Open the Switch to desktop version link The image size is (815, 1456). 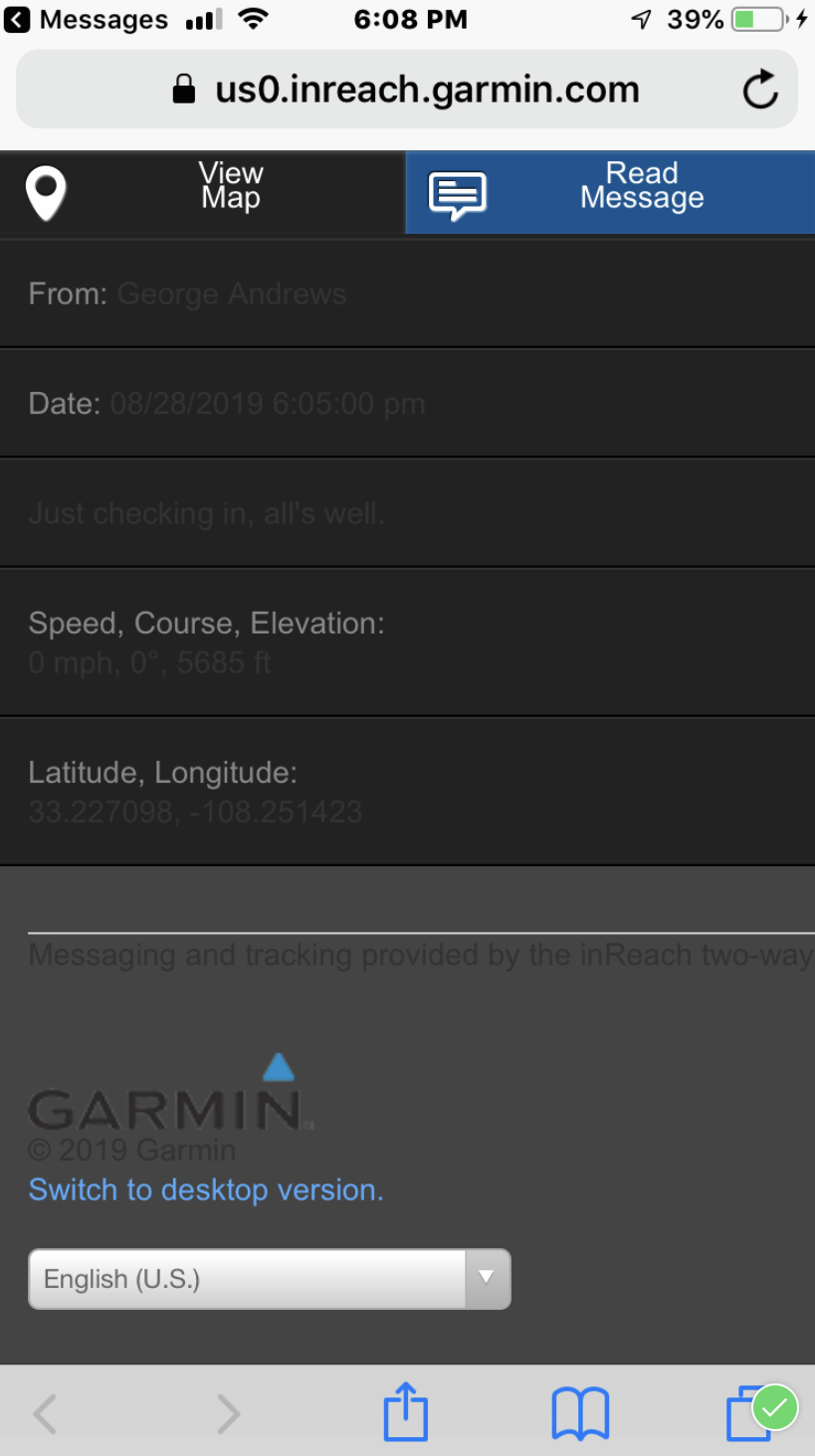click(x=206, y=1189)
